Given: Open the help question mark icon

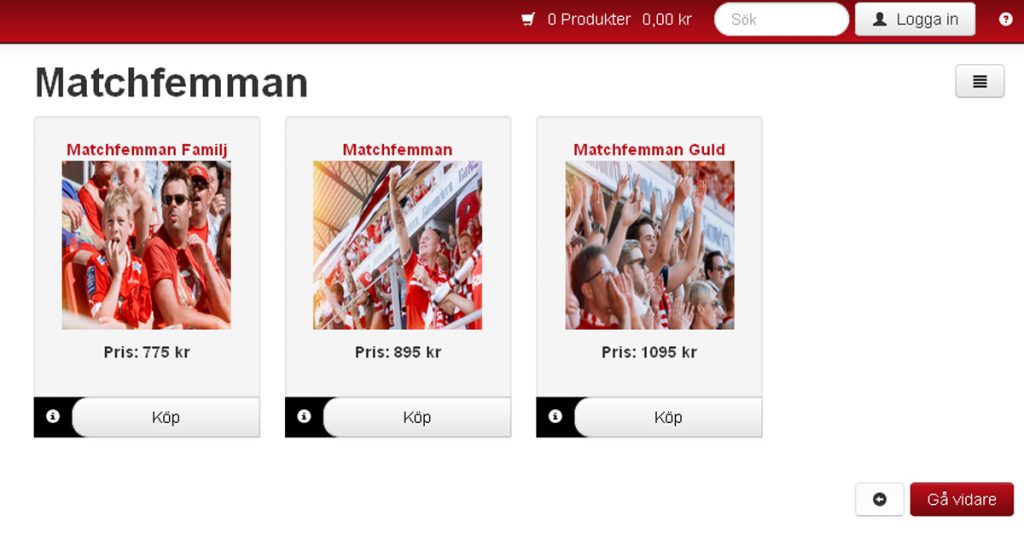Looking at the screenshot, I should (x=1006, y=19).
